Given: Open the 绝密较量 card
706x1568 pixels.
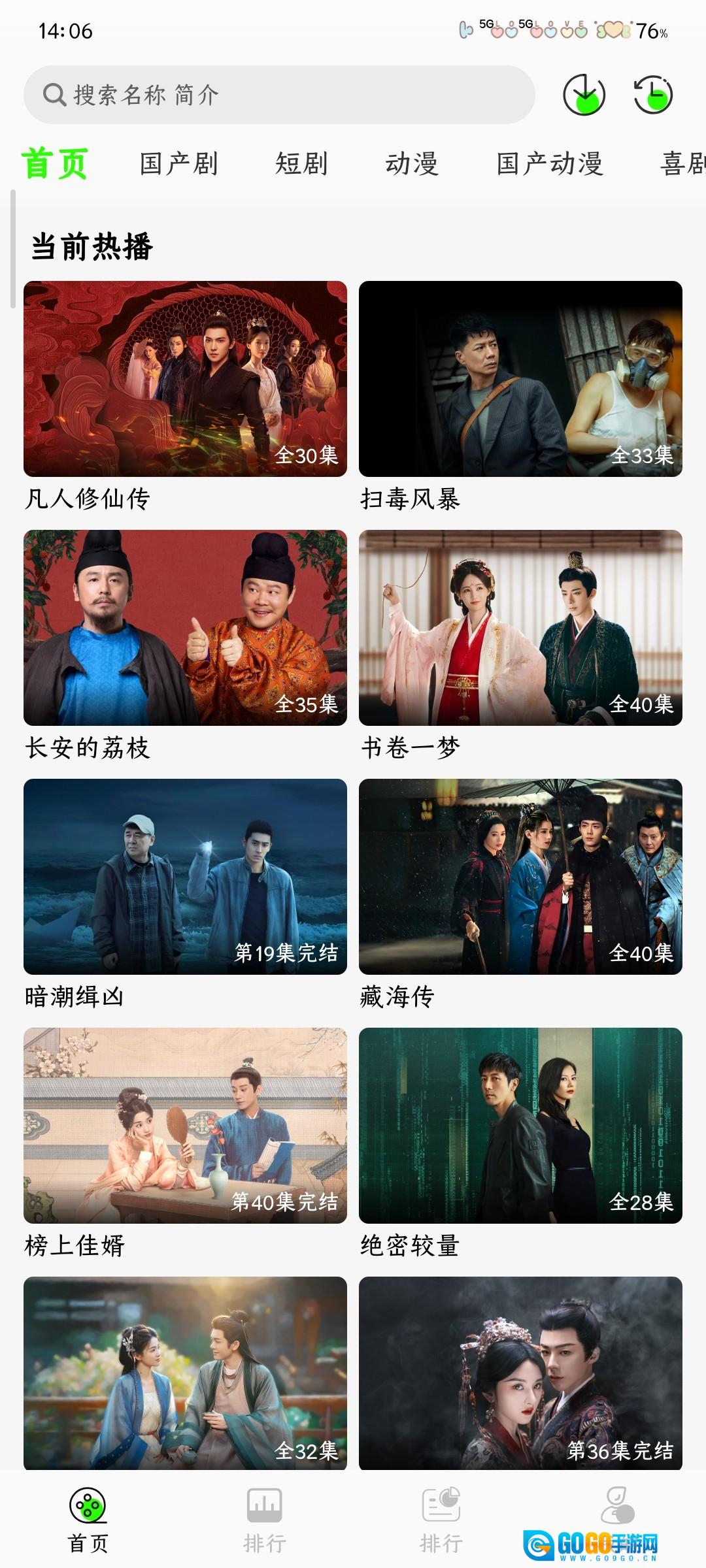Looking at the screenshot, I should coord(520,1126).
